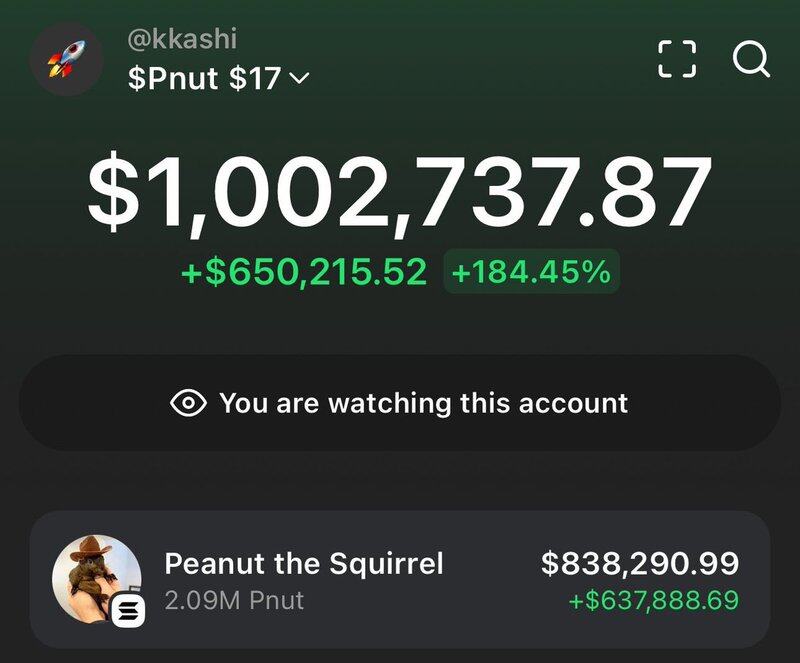Tap the +184.45% change badge

[531, 272]
